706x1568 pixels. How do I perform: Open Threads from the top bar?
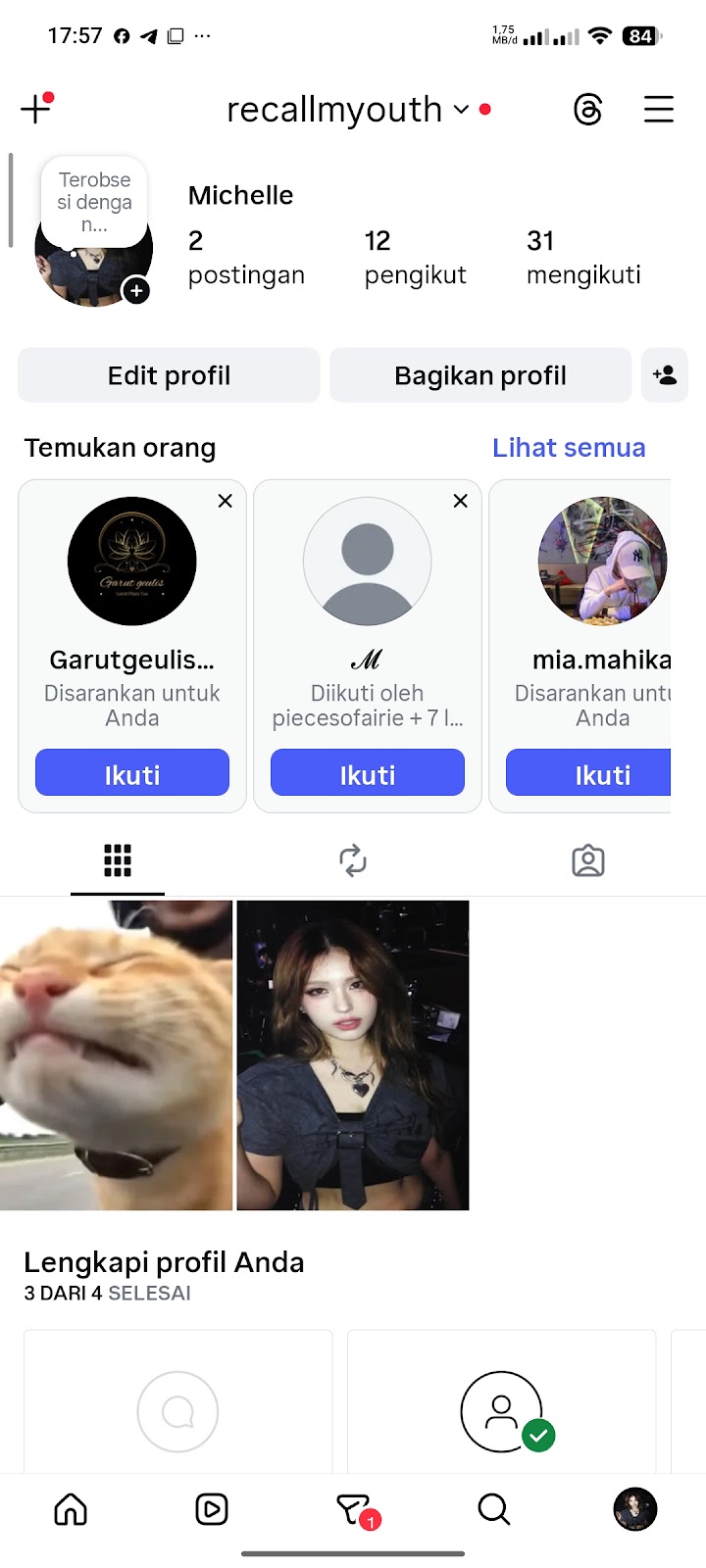pyautogui.click(x=587, y=109)
